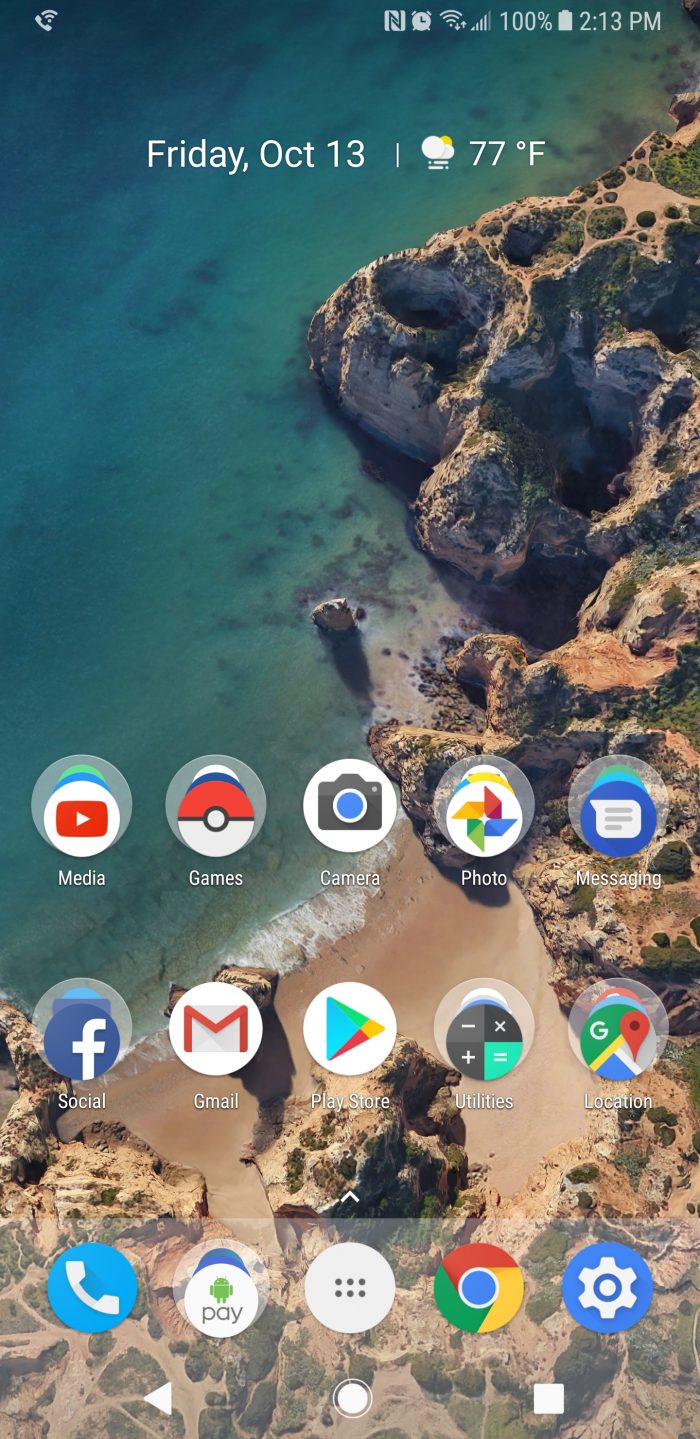Tap the recent apps square button

pyautogui.click(x=548, y=1399)
